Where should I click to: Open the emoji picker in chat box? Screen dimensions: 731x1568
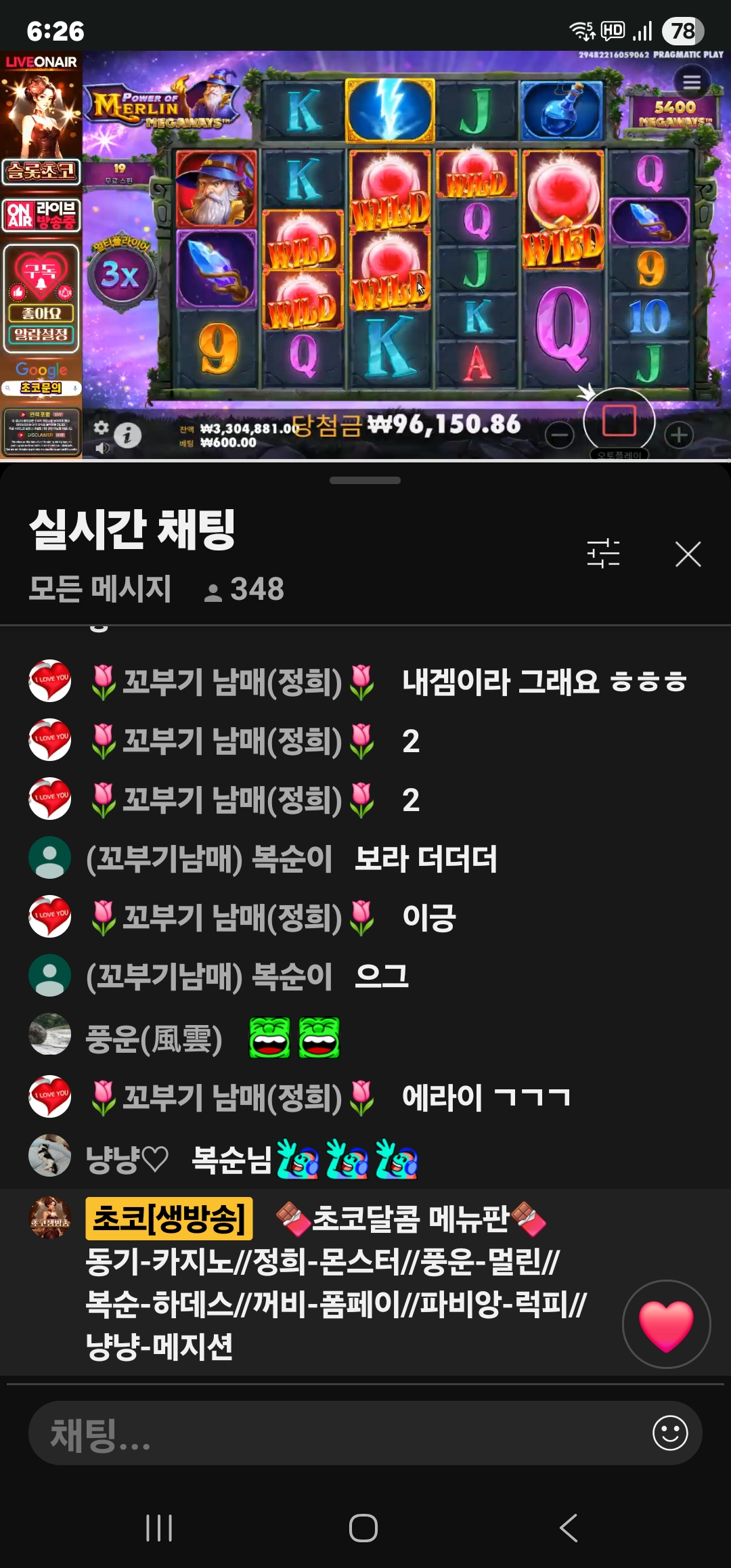click(x=670, y=1433)
